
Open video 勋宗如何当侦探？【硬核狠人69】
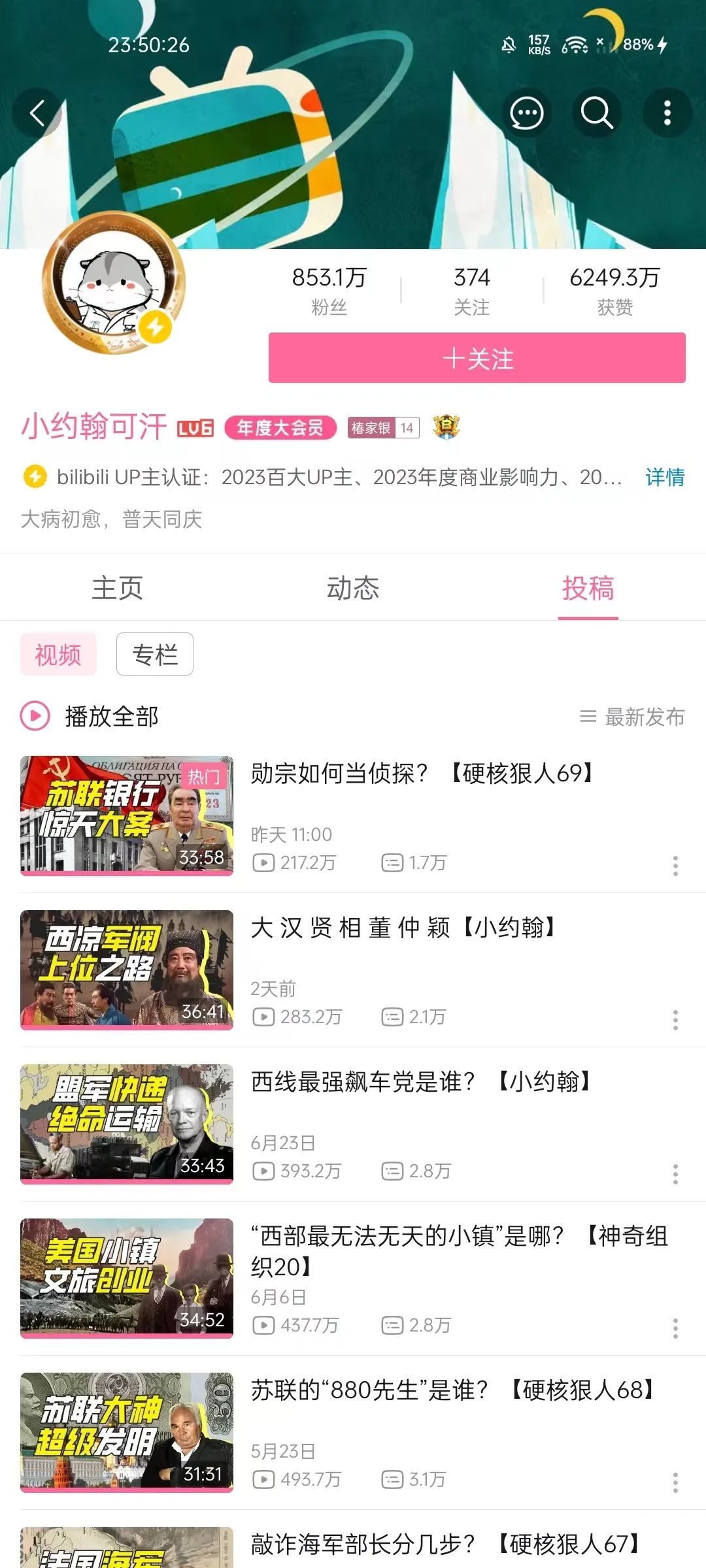pyautogui.click(x=422, y=774)
